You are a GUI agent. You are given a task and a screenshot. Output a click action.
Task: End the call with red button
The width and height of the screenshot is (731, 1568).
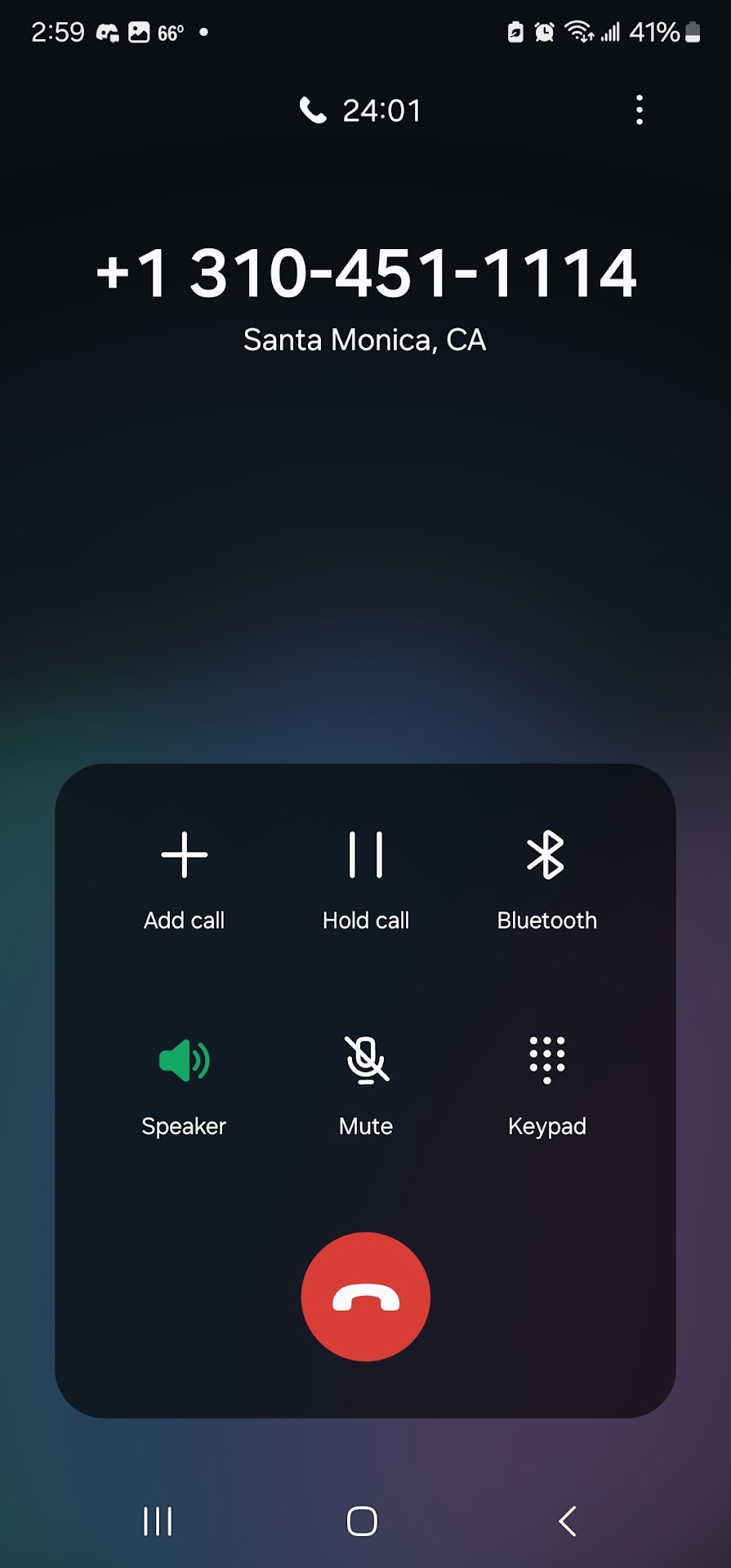[x=365, y=1296]
